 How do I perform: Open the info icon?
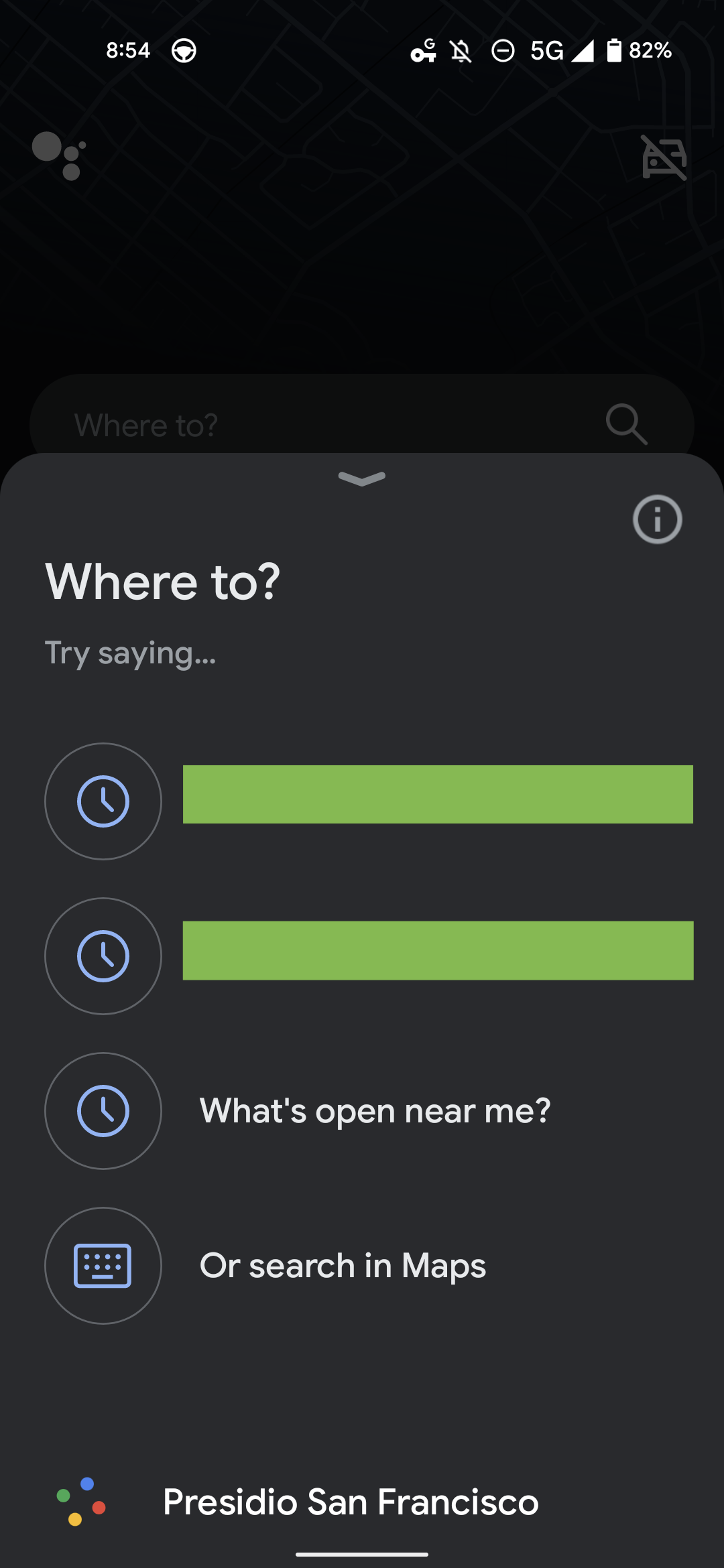[657, 519]
